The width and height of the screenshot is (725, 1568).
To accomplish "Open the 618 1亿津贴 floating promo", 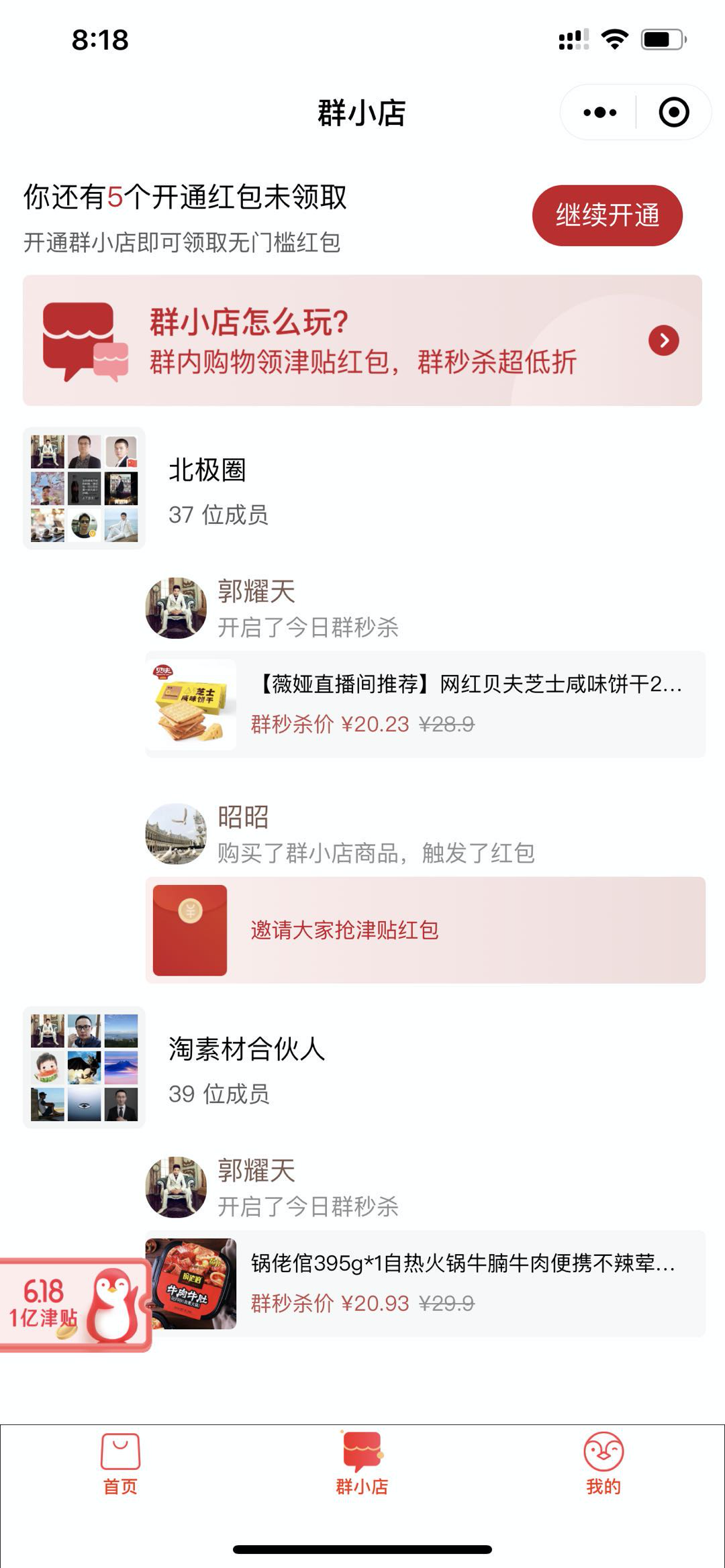I will point(72,1304).
